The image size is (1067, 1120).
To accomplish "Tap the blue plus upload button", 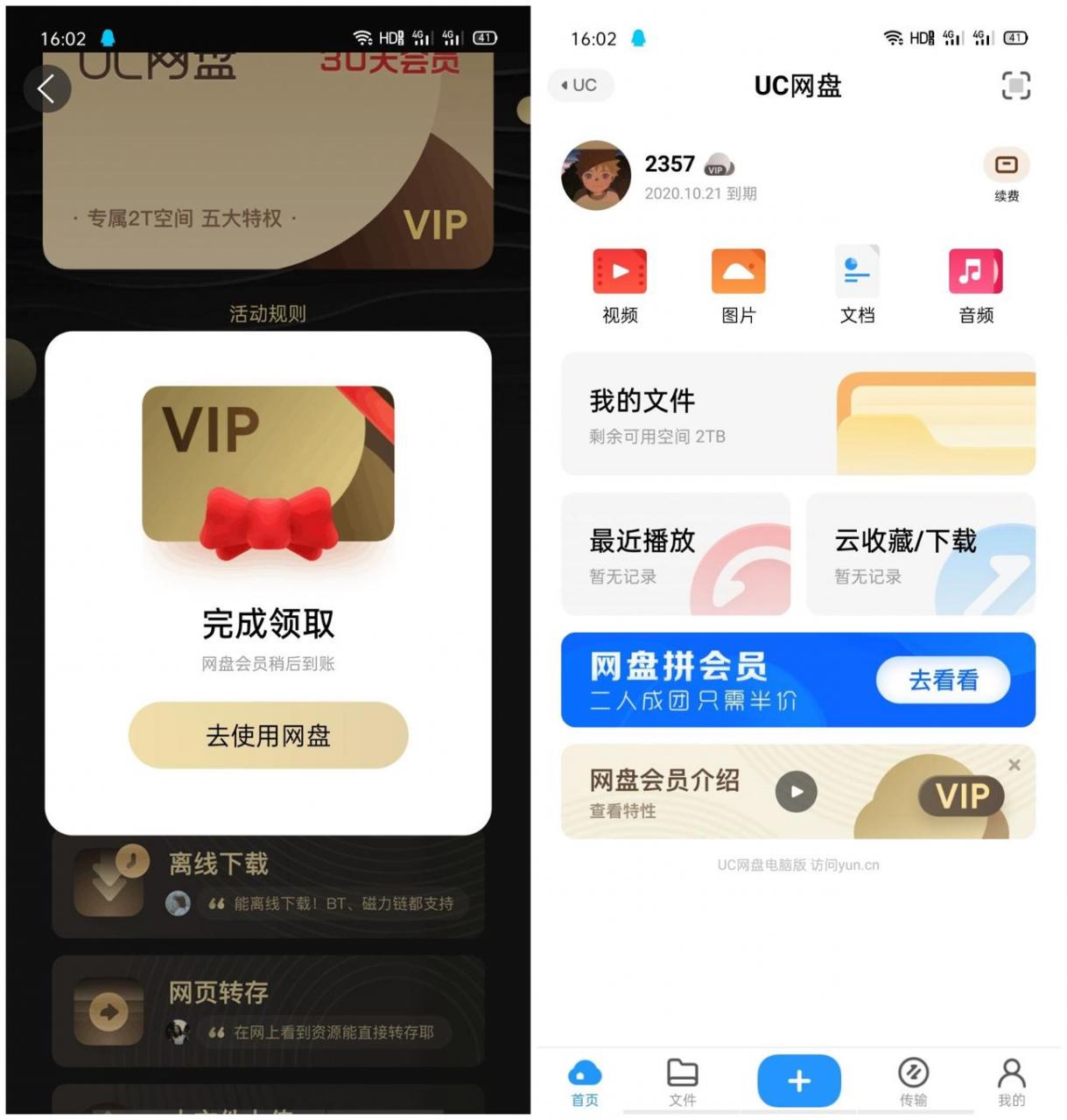I will coord(798,1081).
